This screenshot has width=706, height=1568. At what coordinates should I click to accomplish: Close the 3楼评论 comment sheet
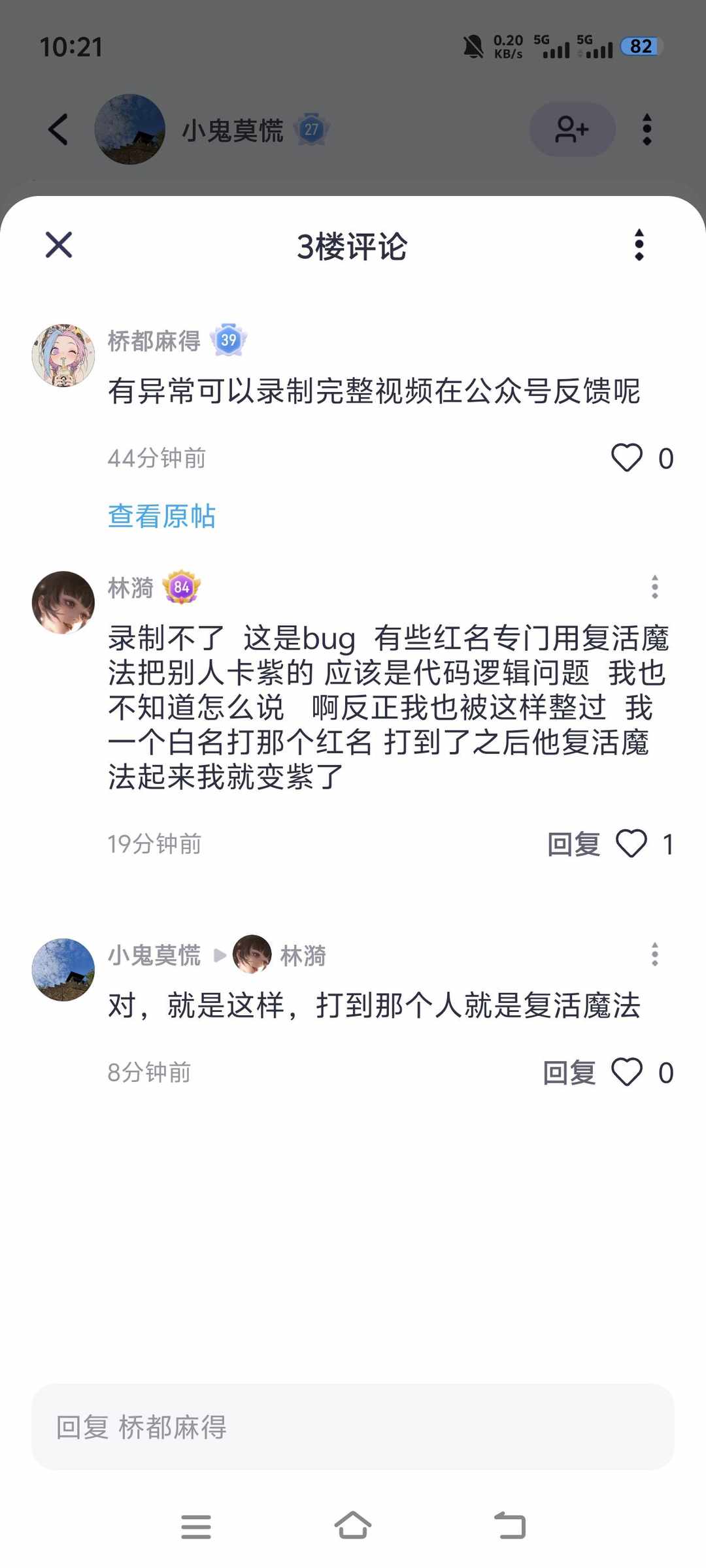coord(59,245)
